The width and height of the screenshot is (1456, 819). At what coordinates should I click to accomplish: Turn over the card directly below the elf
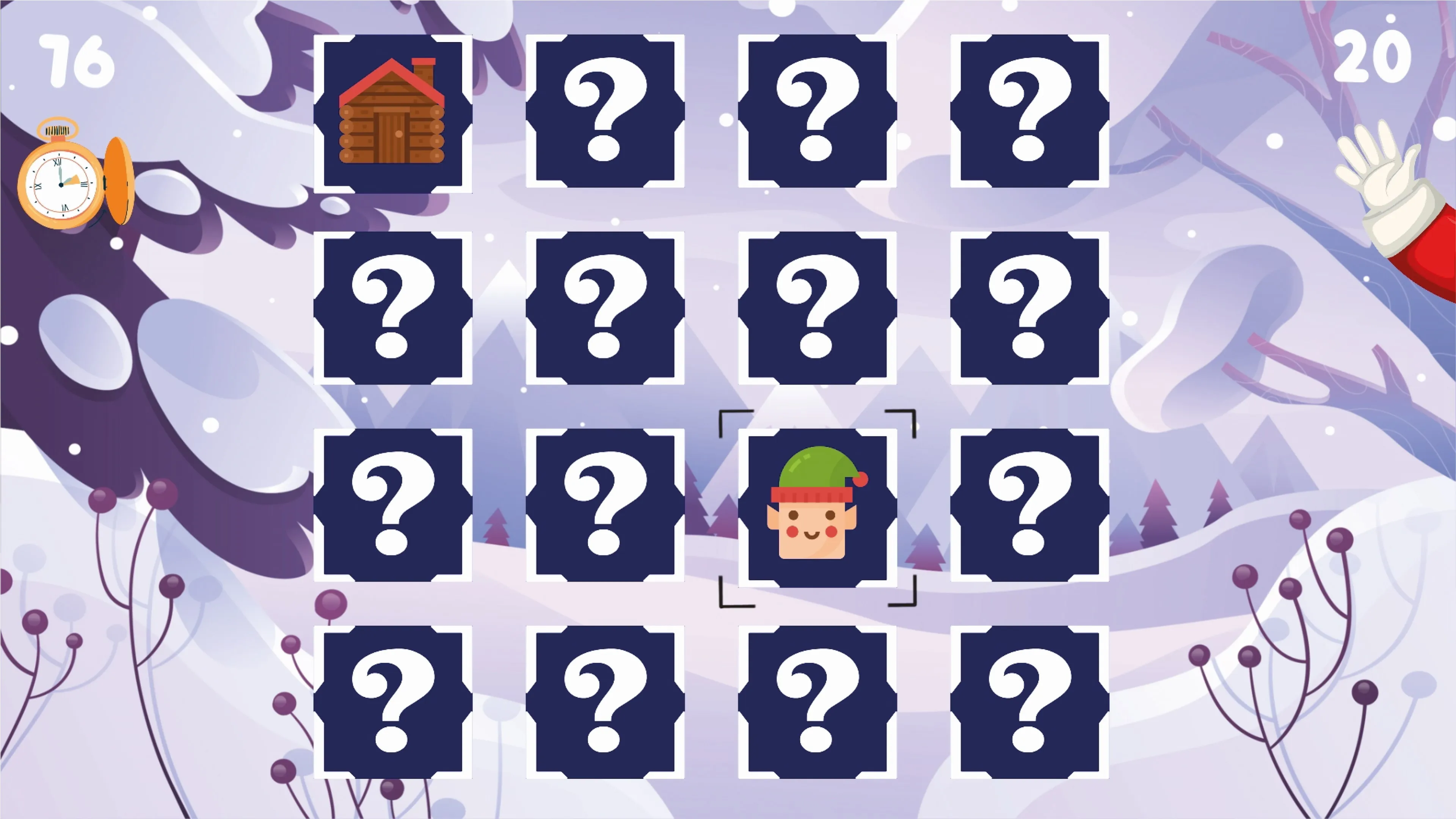(x=817, y=702)
